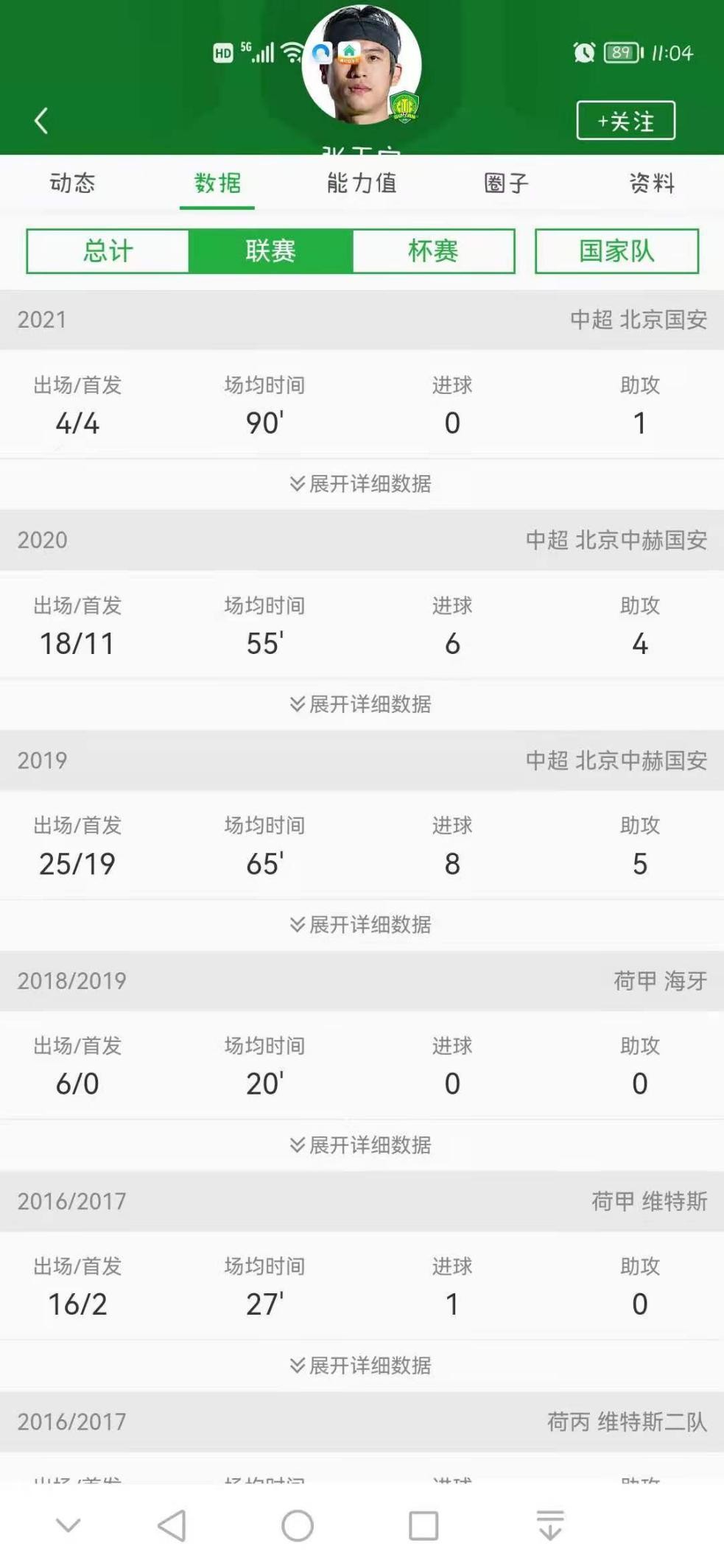Enable the 国家队 statistics filter

(616, 251)
